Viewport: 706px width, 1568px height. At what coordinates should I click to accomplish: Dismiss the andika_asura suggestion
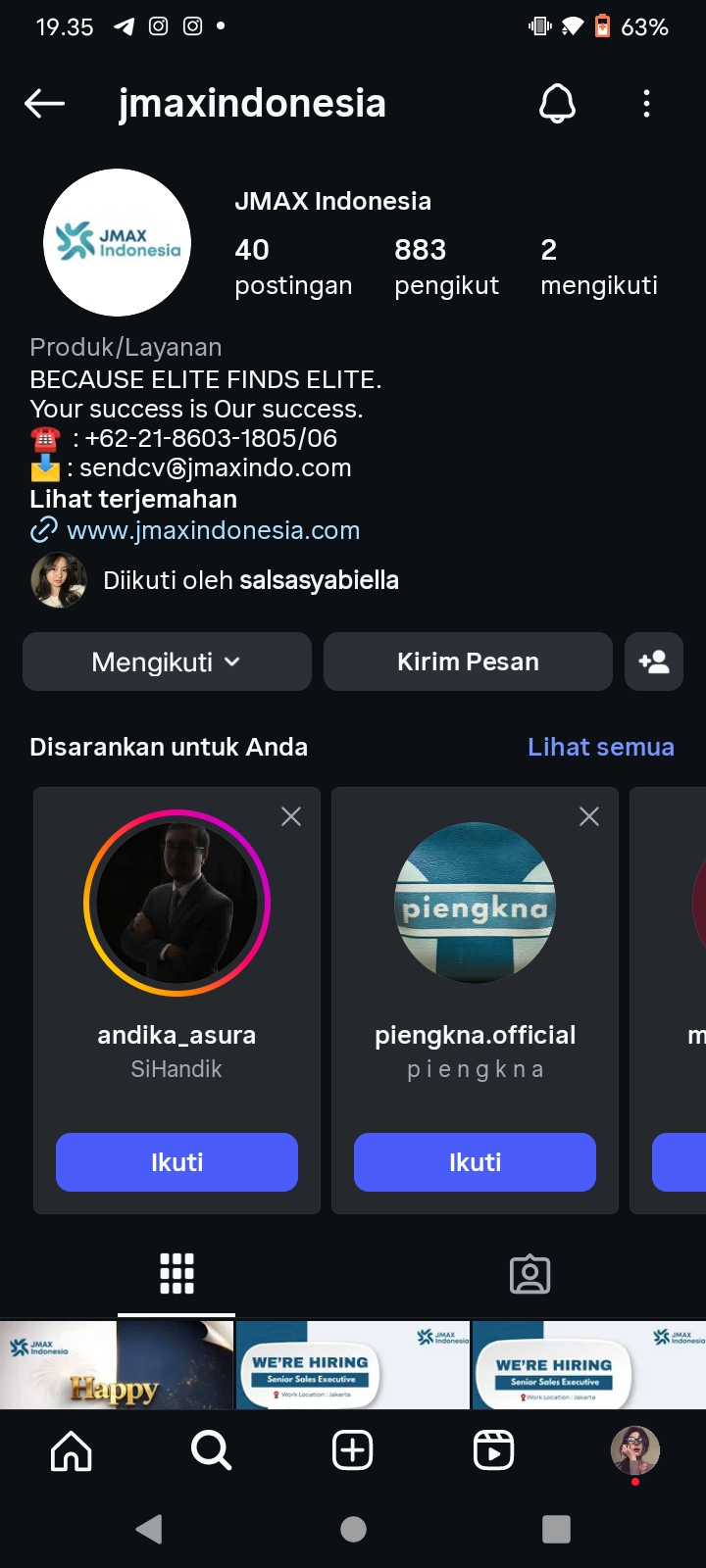point(291,816)
